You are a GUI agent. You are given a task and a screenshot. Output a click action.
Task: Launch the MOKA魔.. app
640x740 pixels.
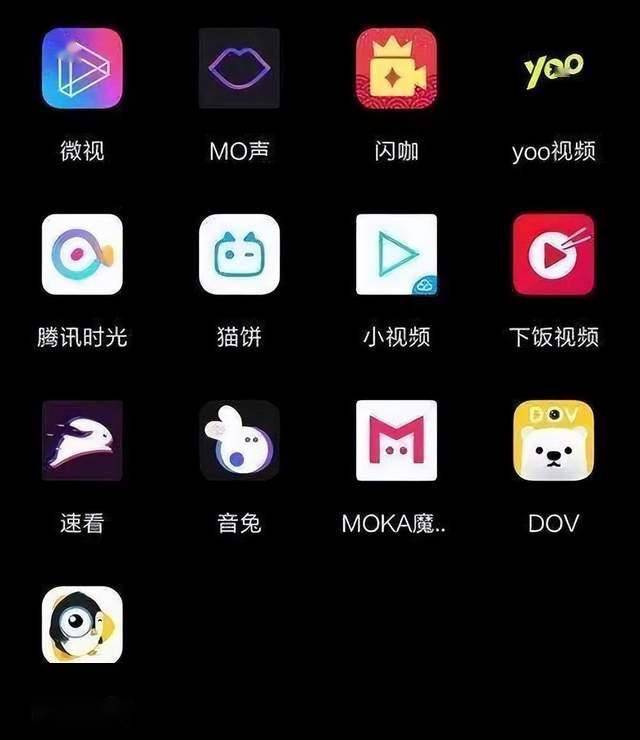pos(396,440)
